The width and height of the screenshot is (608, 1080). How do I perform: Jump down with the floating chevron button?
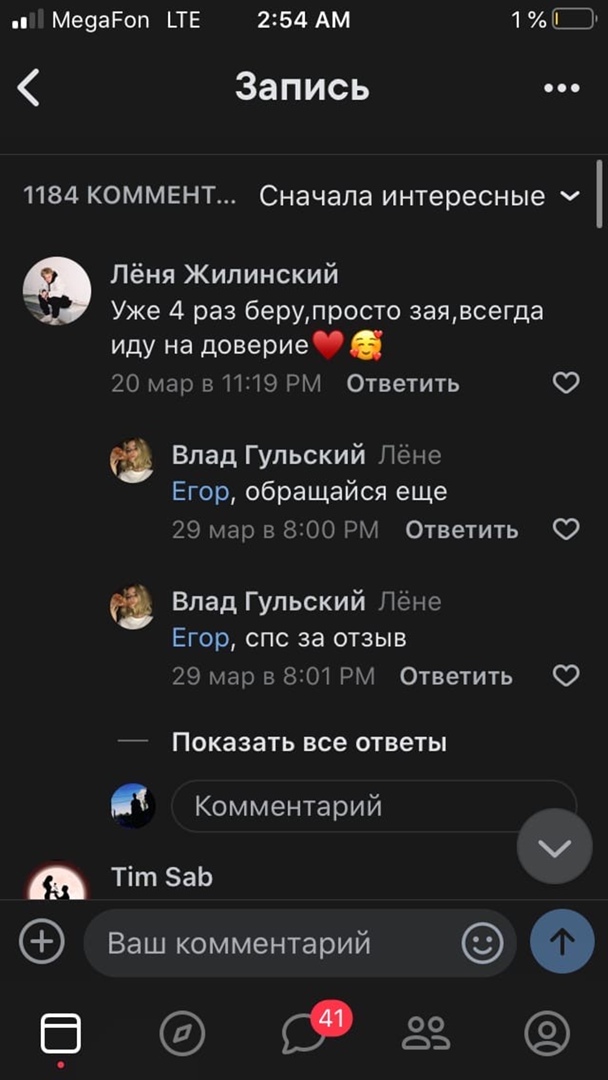(554, 848)
